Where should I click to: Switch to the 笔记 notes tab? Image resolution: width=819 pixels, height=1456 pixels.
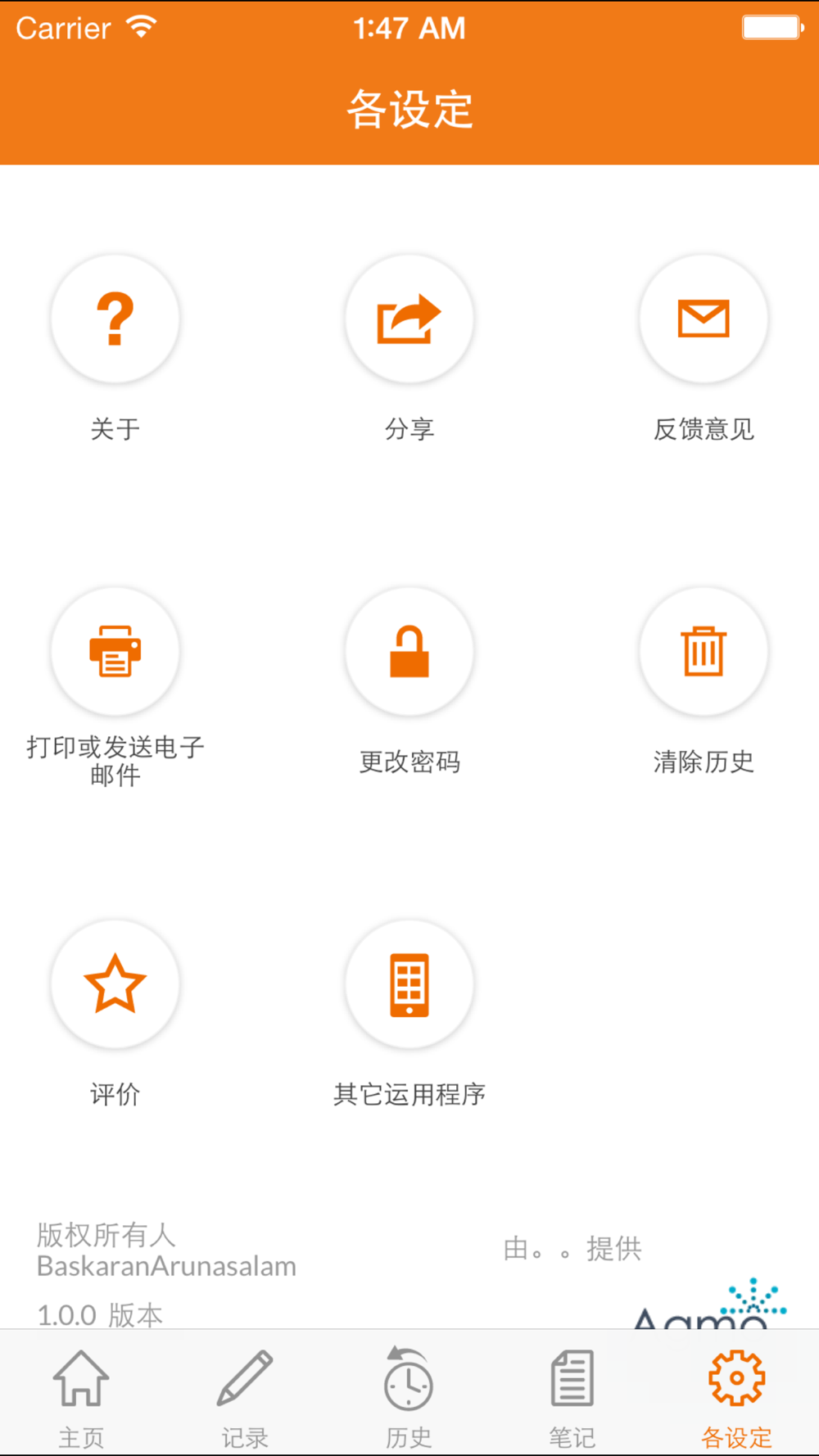coord(572,1394)
